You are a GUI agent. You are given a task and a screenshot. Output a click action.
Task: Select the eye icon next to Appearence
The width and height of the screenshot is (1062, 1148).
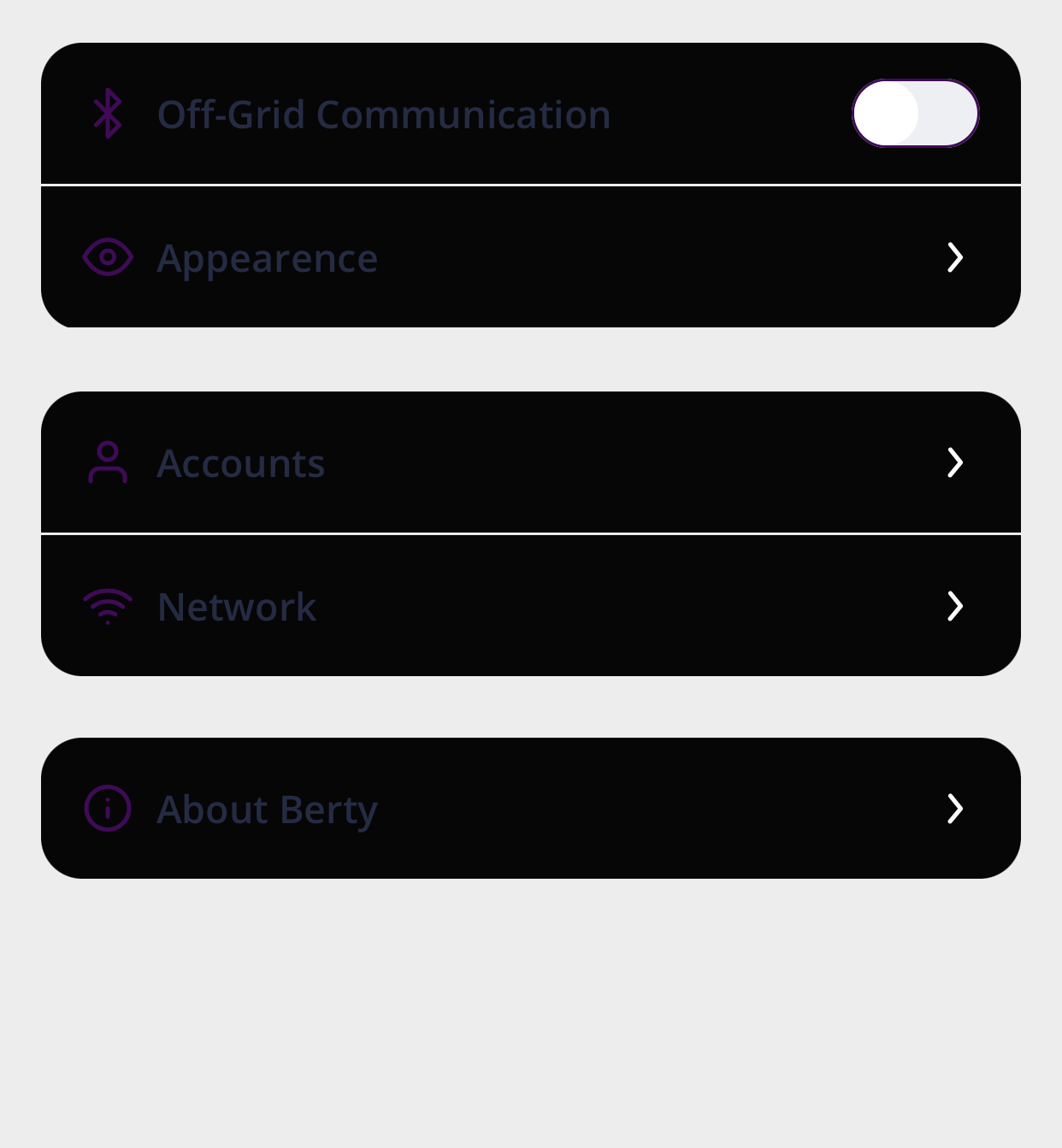[108, 256]
